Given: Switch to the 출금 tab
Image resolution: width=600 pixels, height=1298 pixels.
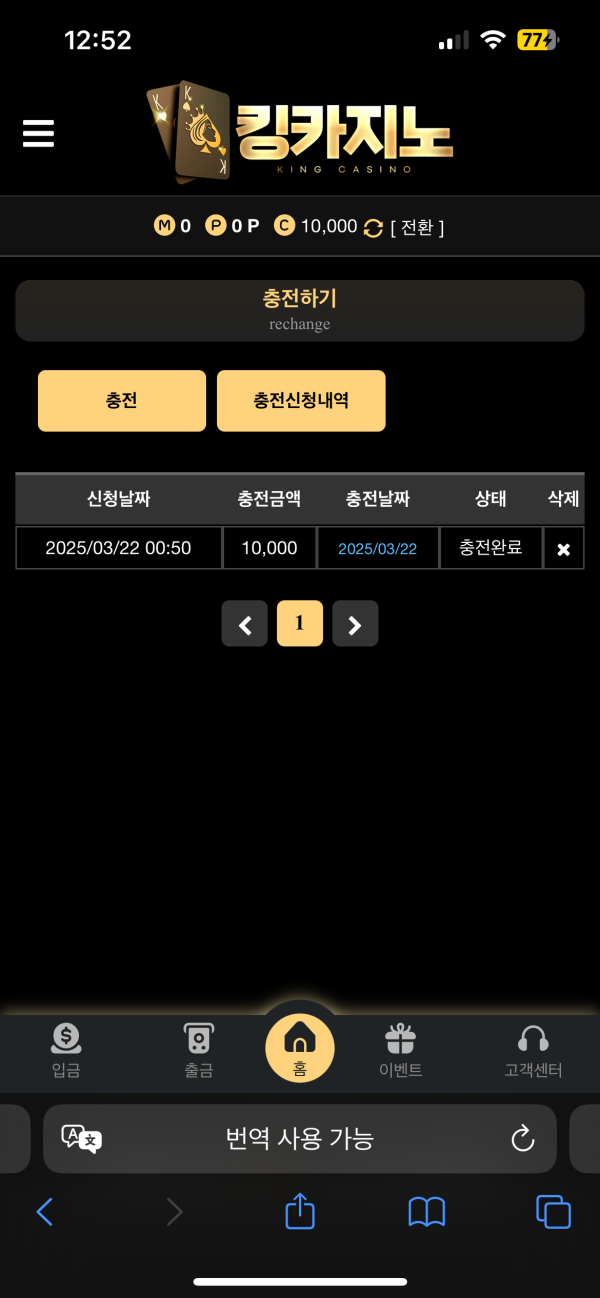Looking at the screenshot, I should click(x=198, y=1051).
